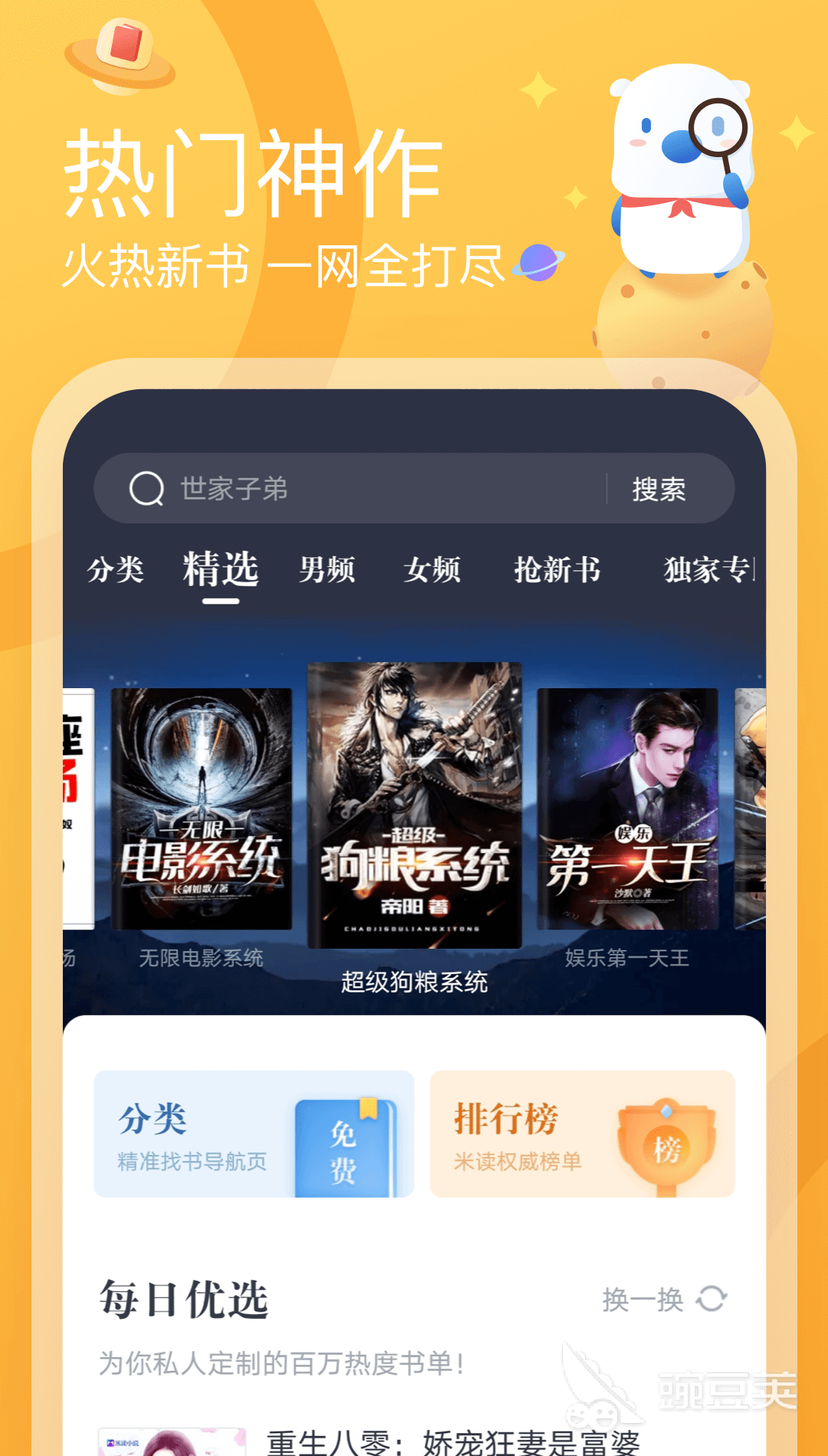Switch to the 男频 tab

pos(325,570)
